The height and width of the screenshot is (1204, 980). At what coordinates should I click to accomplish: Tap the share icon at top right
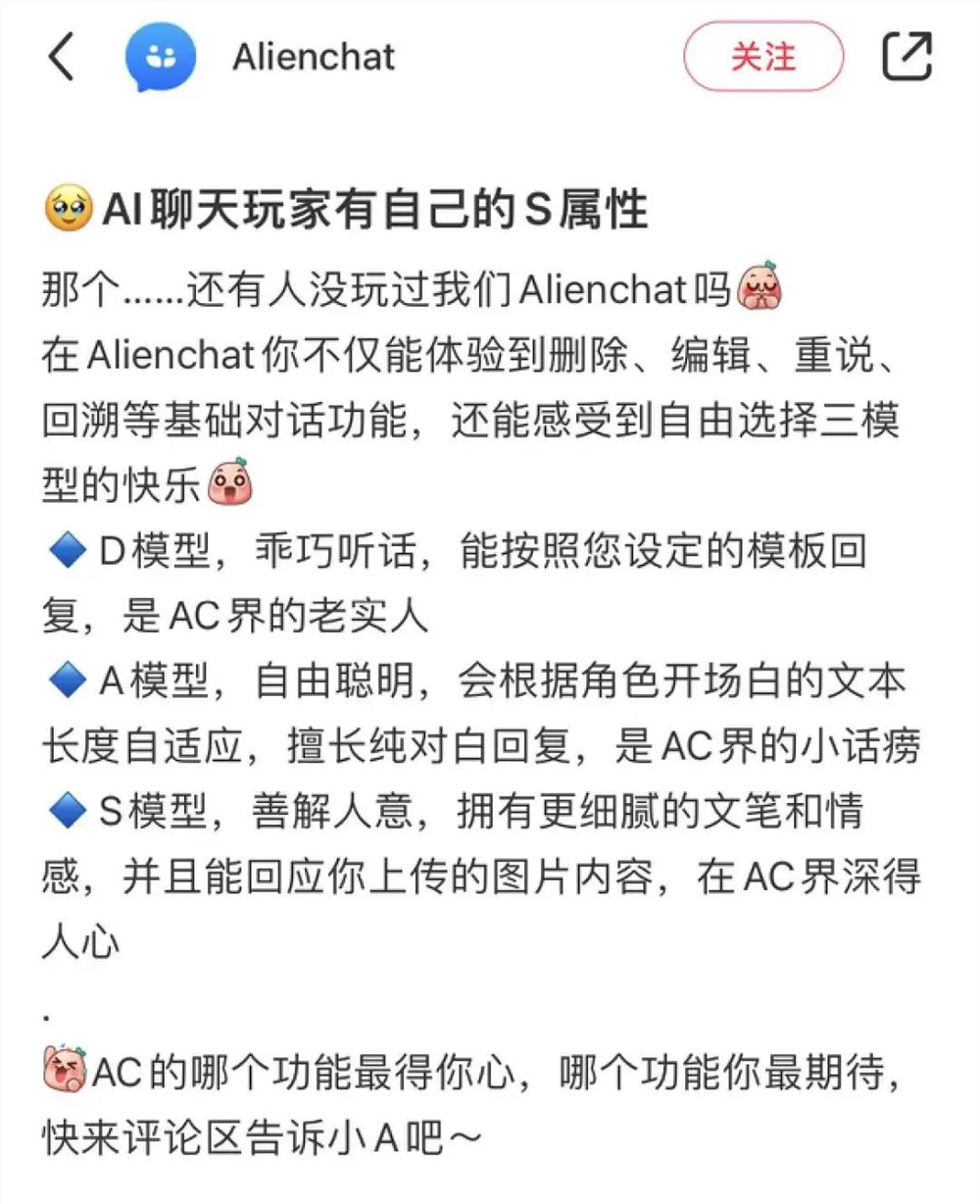tap(908, 56)
